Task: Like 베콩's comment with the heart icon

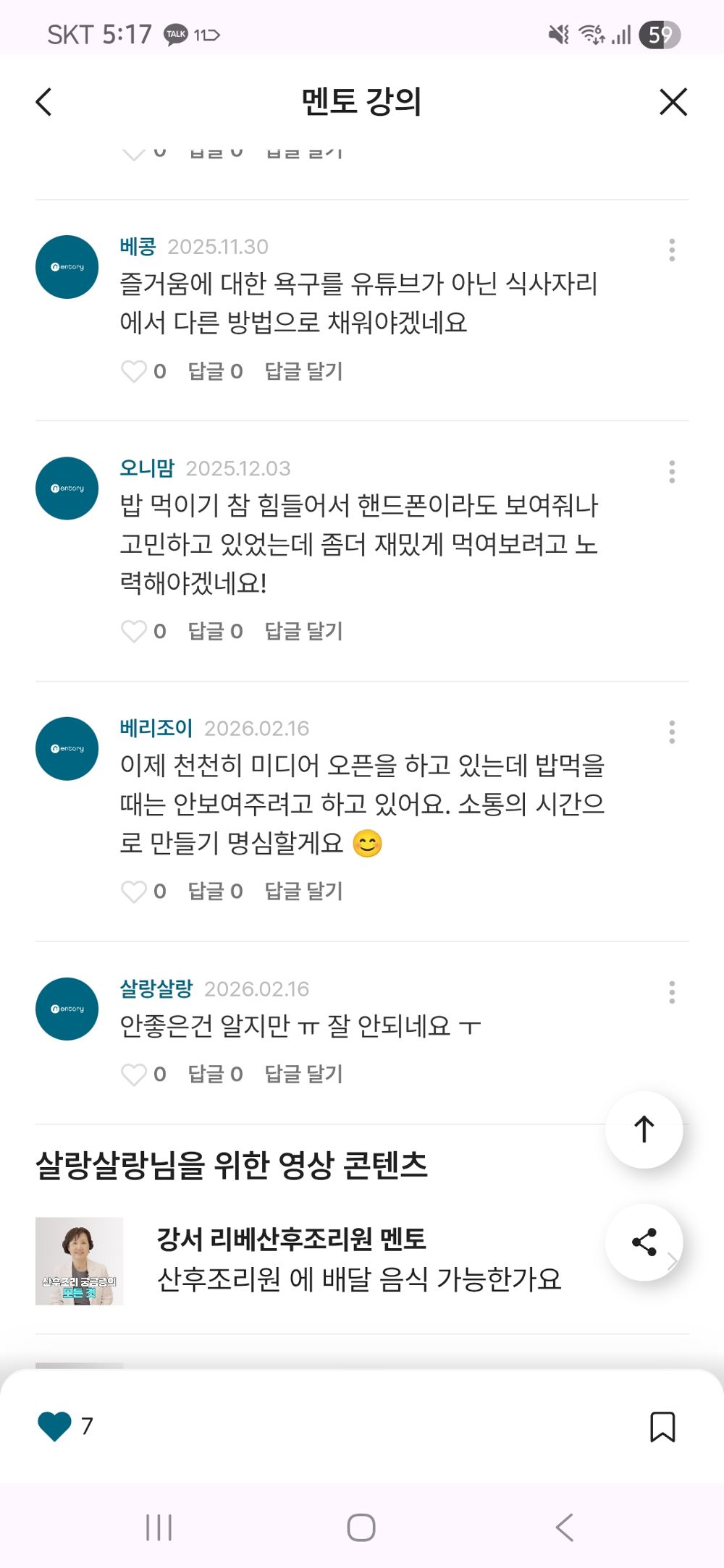Action: (x=135, y=372)
